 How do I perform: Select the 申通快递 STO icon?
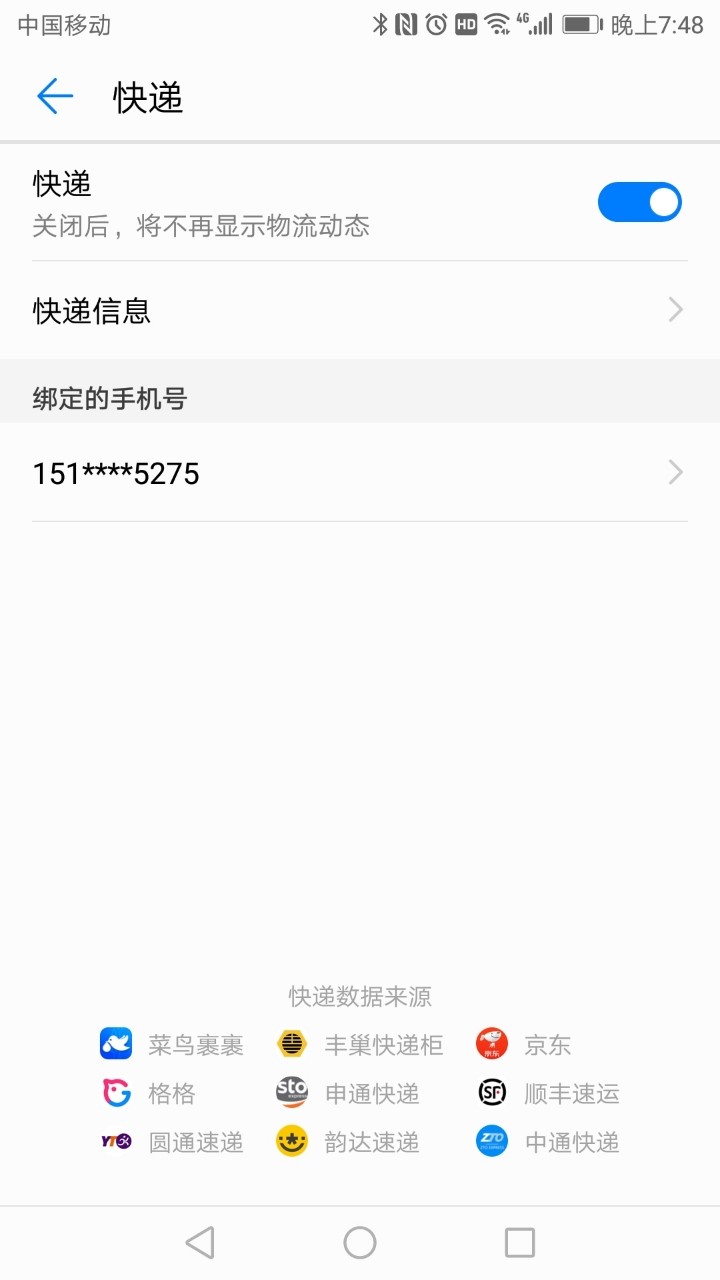pos(290,1093)
